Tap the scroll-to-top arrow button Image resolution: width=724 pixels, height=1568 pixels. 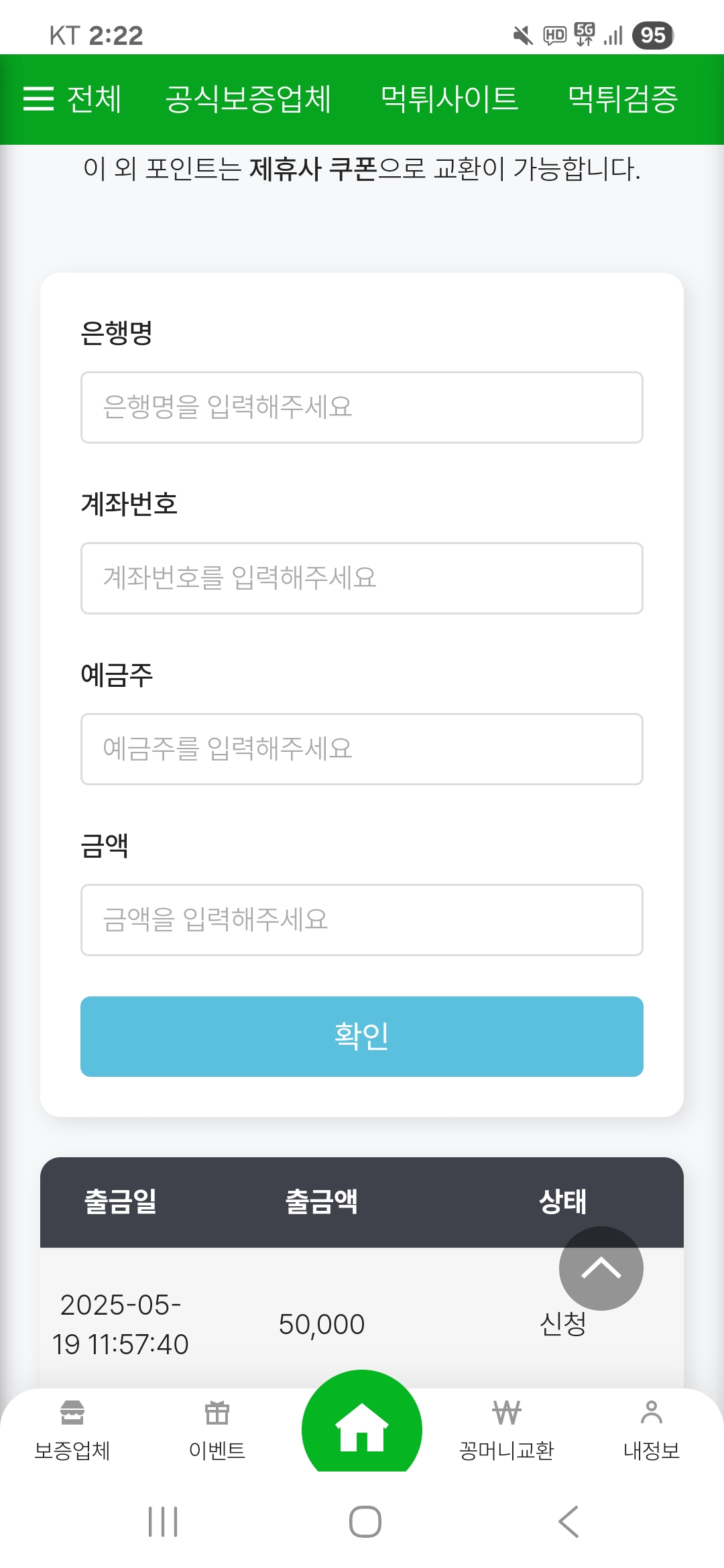[x=601, y=1268]
